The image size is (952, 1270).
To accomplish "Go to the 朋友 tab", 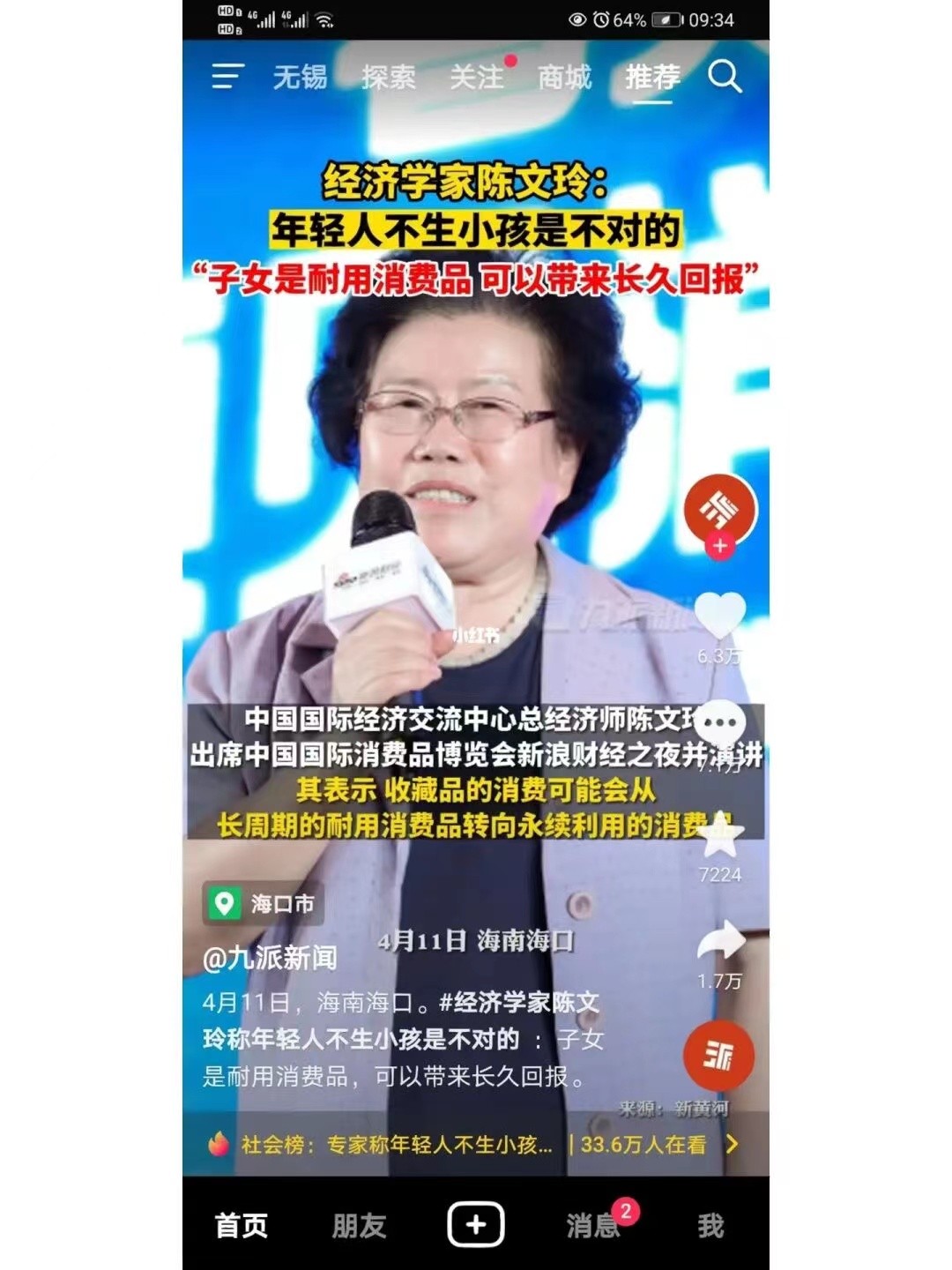I will coord(359,1226).
